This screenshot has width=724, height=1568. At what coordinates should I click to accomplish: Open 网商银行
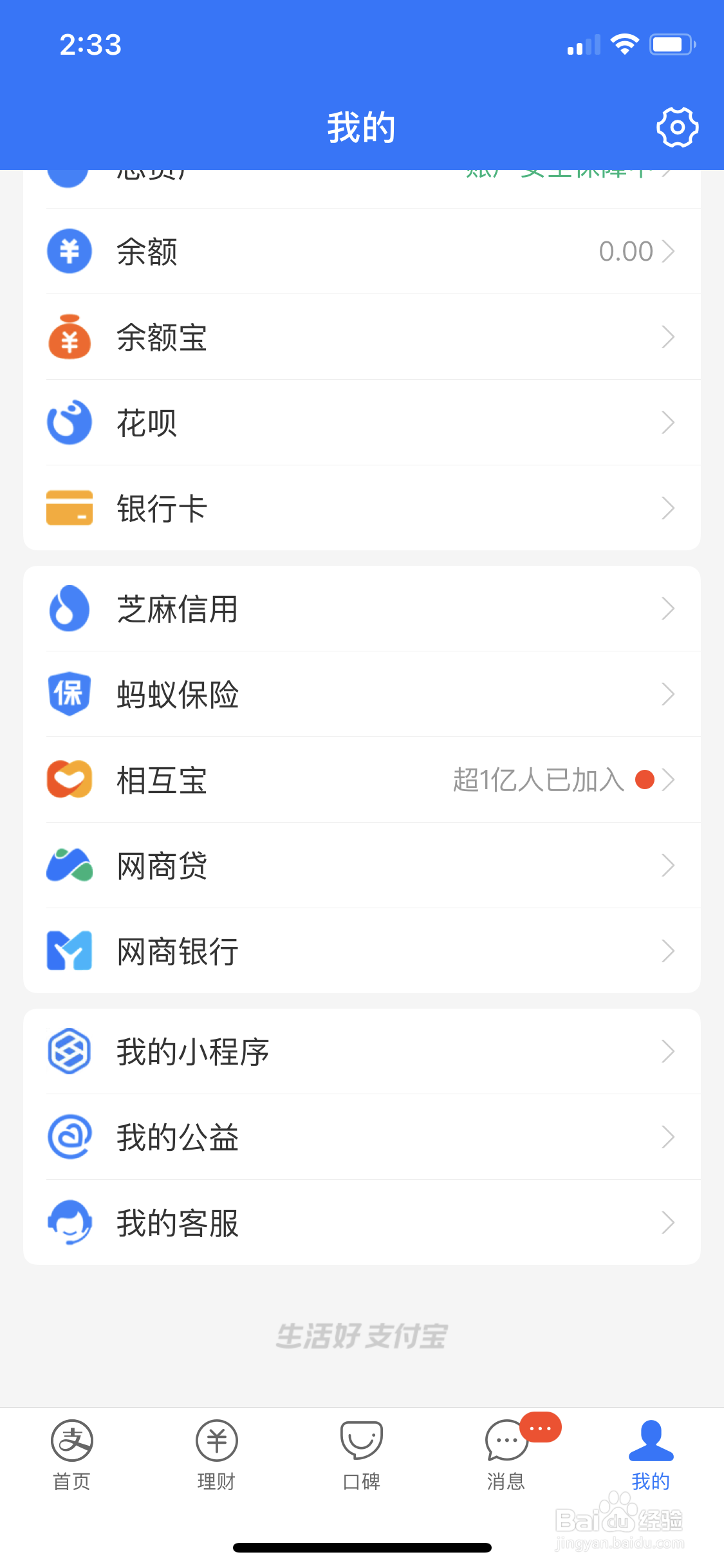tap(362, 951)
